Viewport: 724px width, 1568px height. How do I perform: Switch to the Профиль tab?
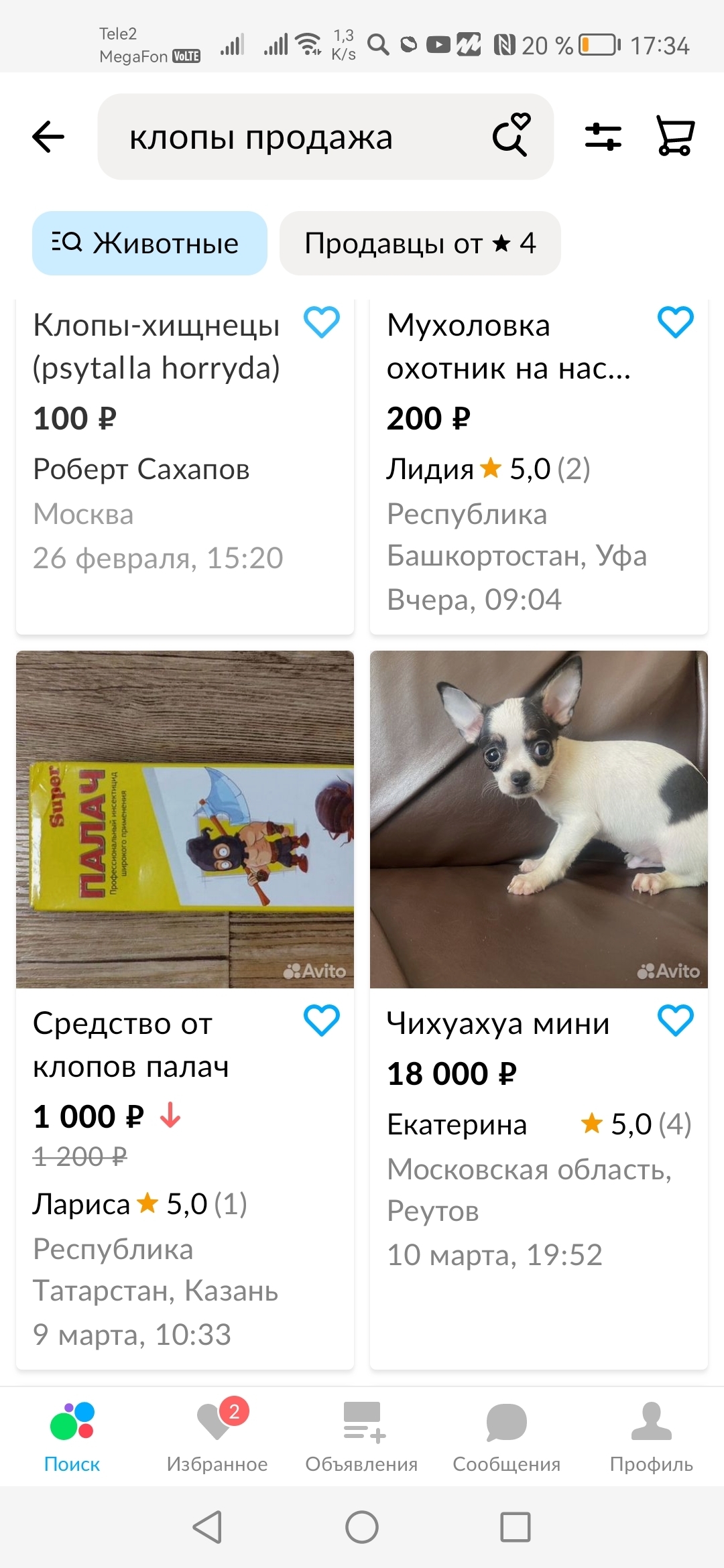pos(651,1435)
